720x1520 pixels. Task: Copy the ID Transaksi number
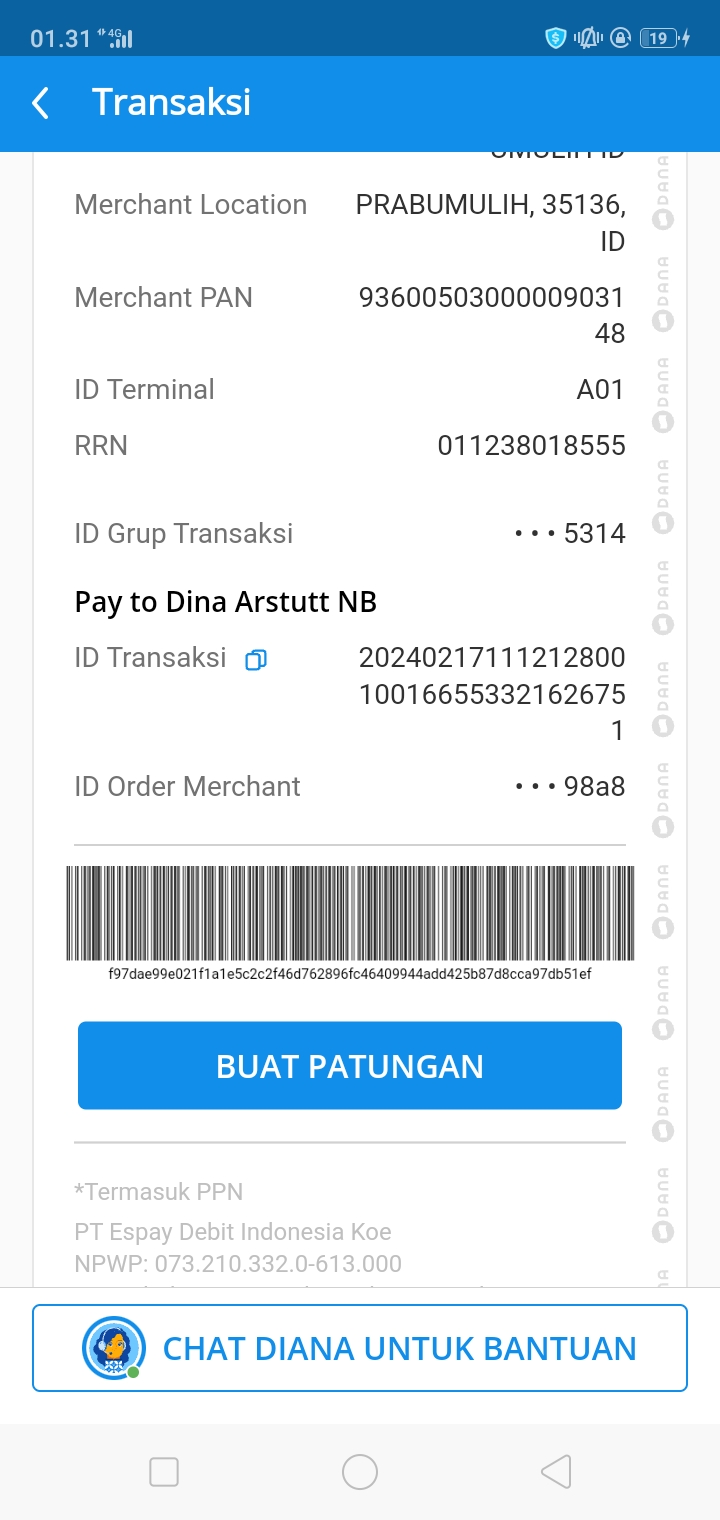coord(256,659)
